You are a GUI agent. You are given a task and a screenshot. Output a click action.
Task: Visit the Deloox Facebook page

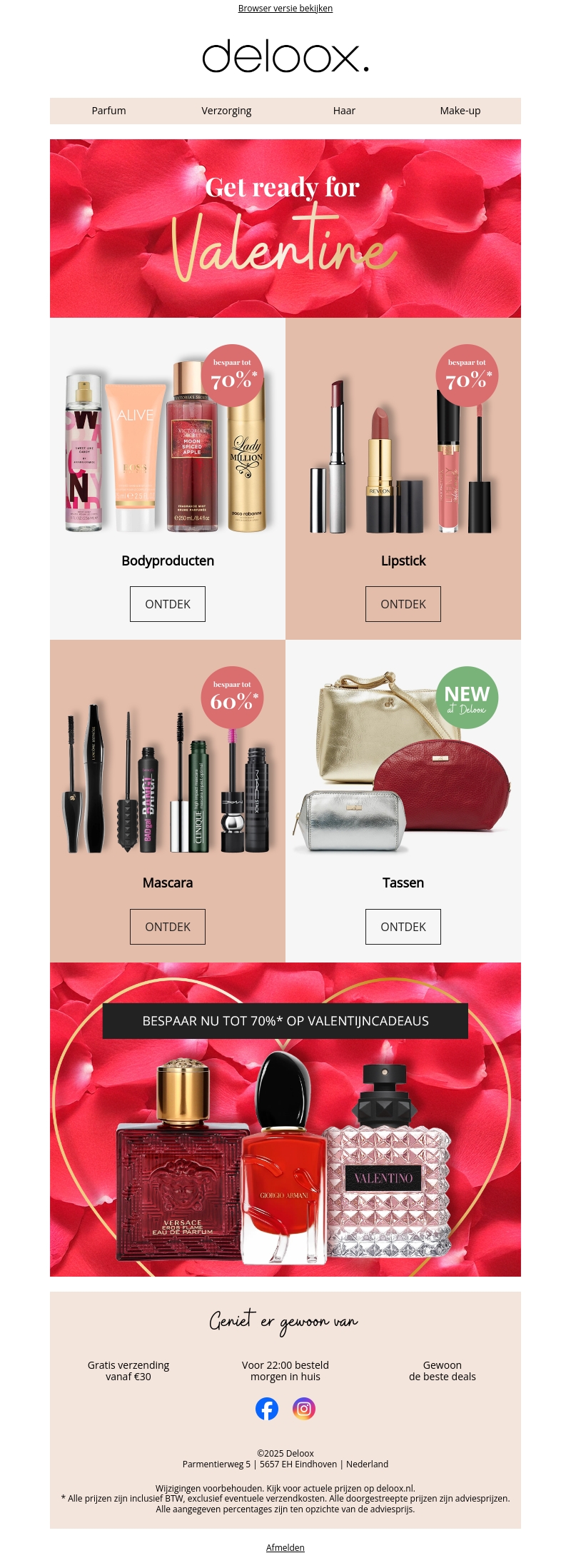267,1409
